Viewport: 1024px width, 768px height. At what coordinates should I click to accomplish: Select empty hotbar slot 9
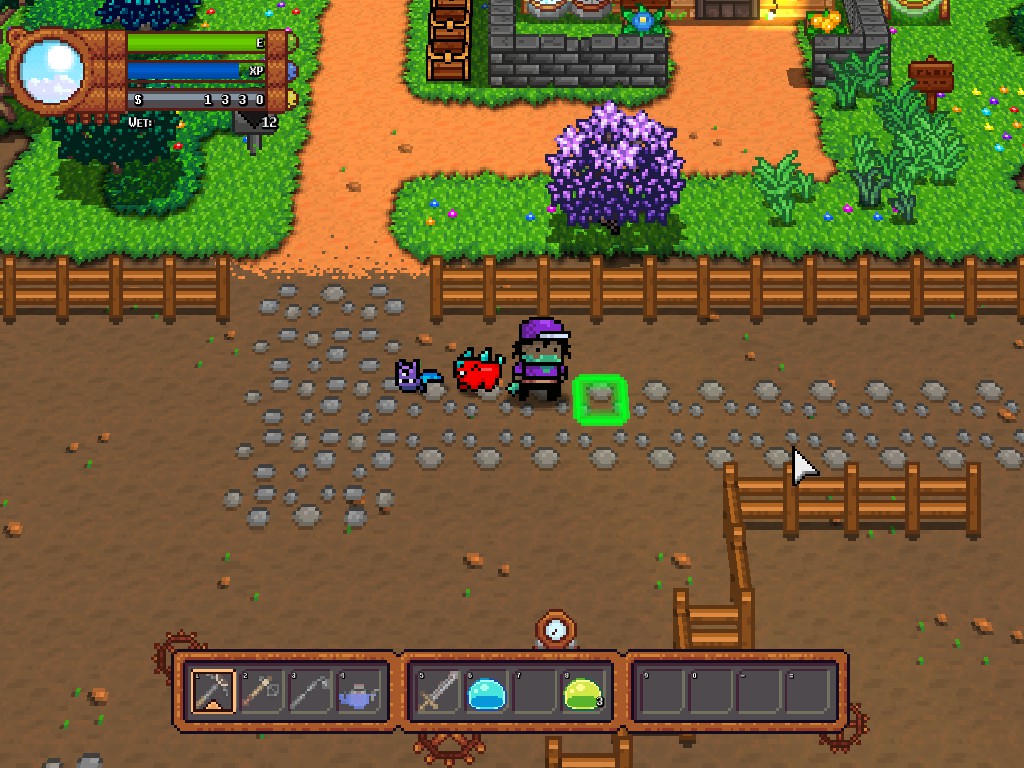click(663, 691)
